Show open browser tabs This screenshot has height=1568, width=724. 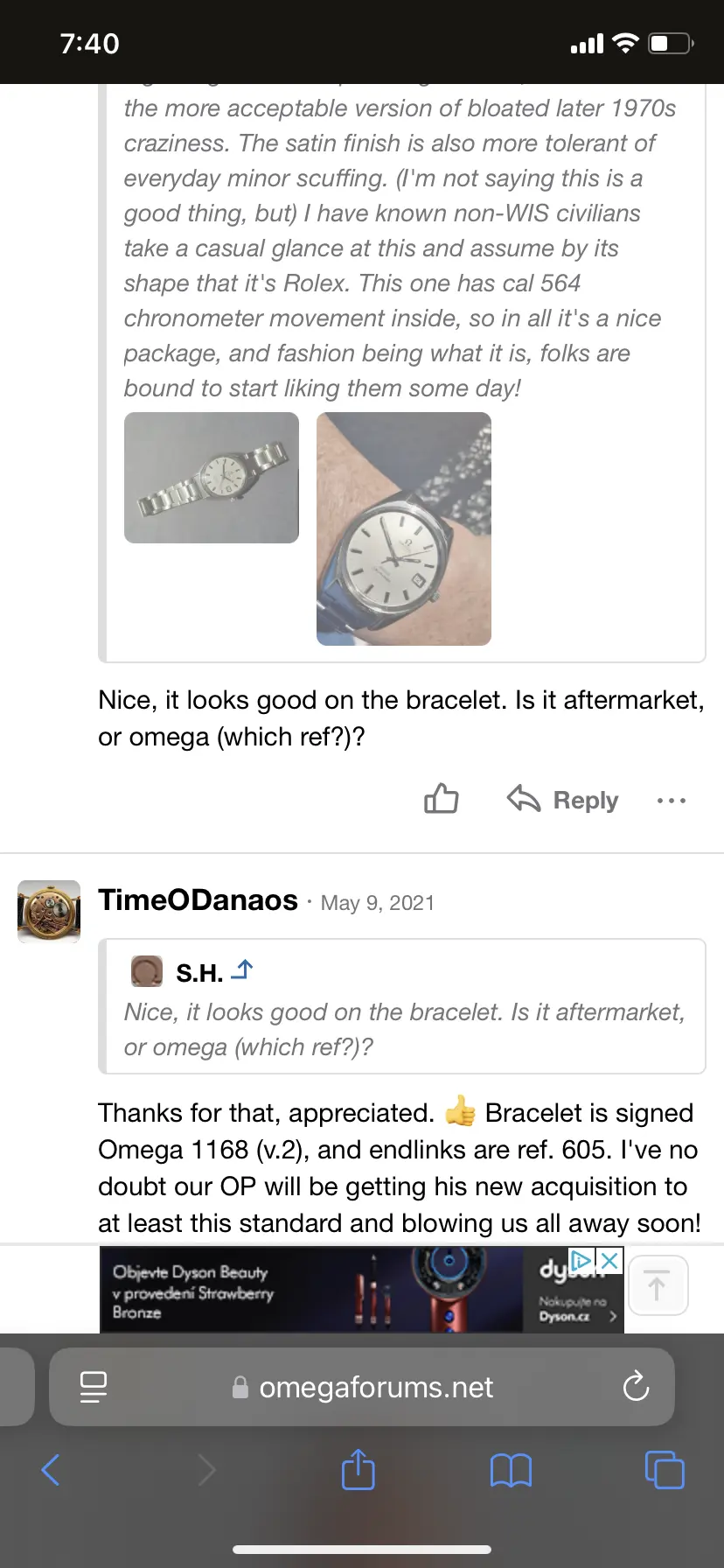coord(665,1469)
